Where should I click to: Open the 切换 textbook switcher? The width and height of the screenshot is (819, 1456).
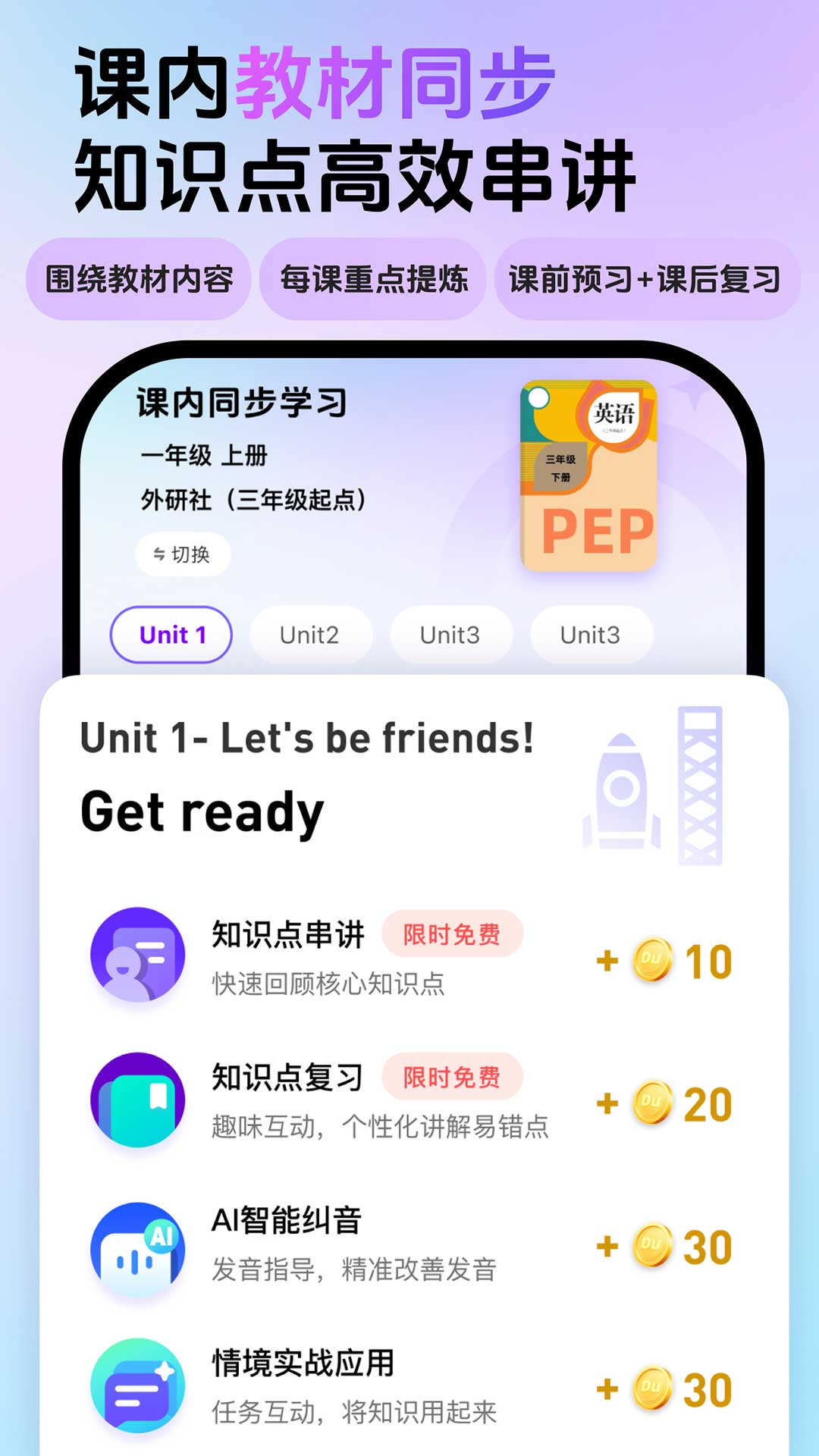(x=182, y=554)
